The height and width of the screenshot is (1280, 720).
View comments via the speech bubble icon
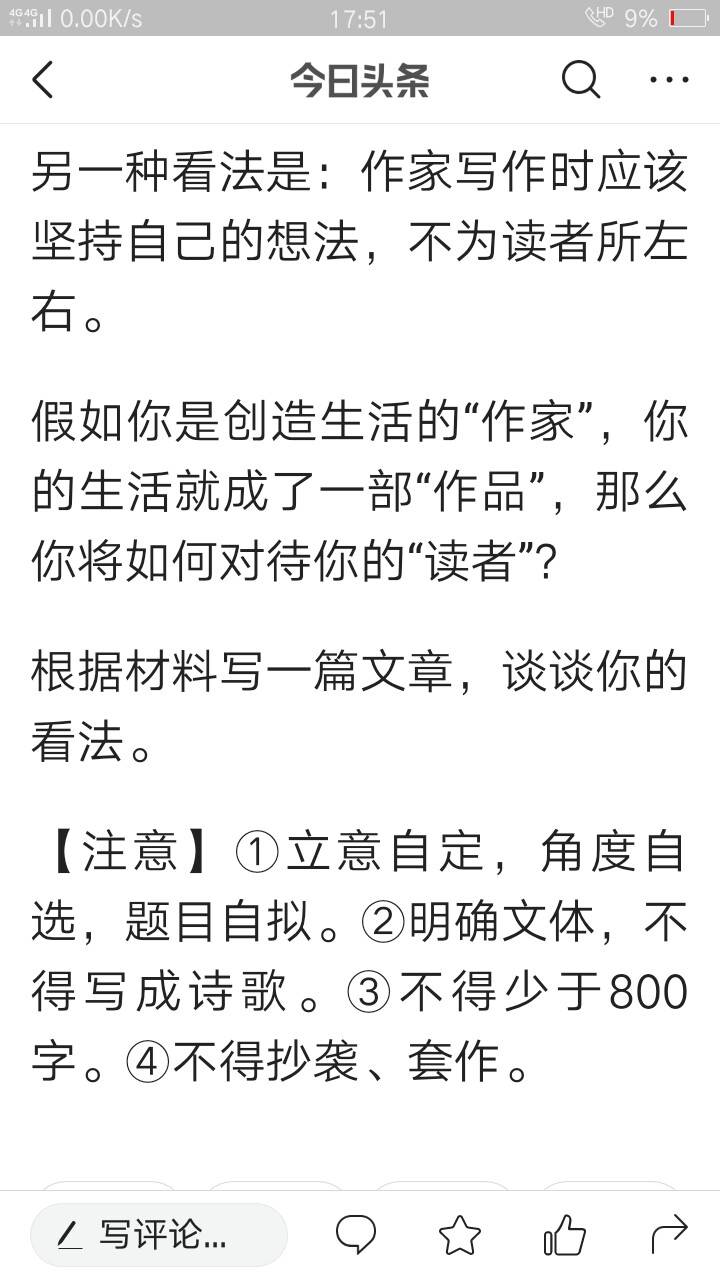(x=355, y=1236)
